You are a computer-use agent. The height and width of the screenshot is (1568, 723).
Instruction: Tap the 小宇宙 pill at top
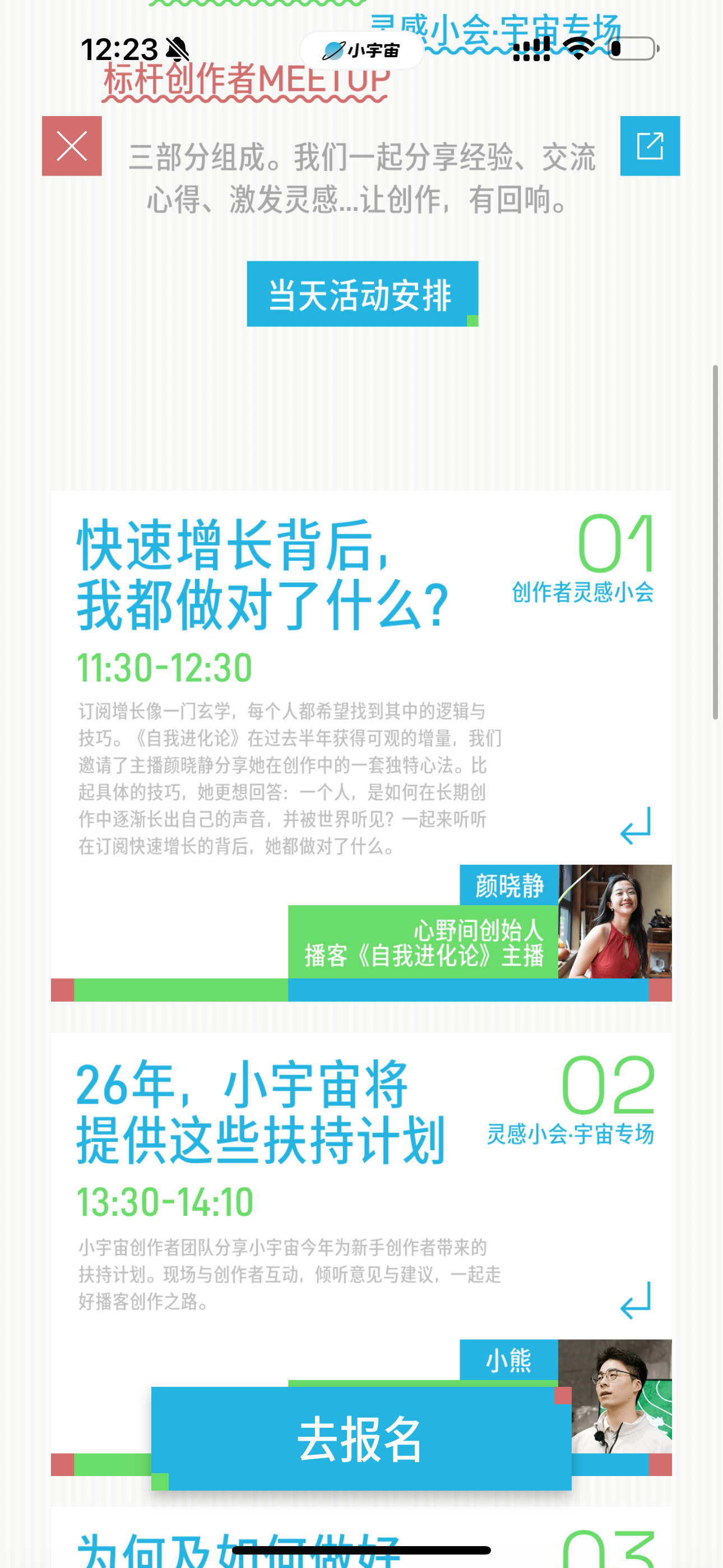pyautogui.click(x=361, y=50)
